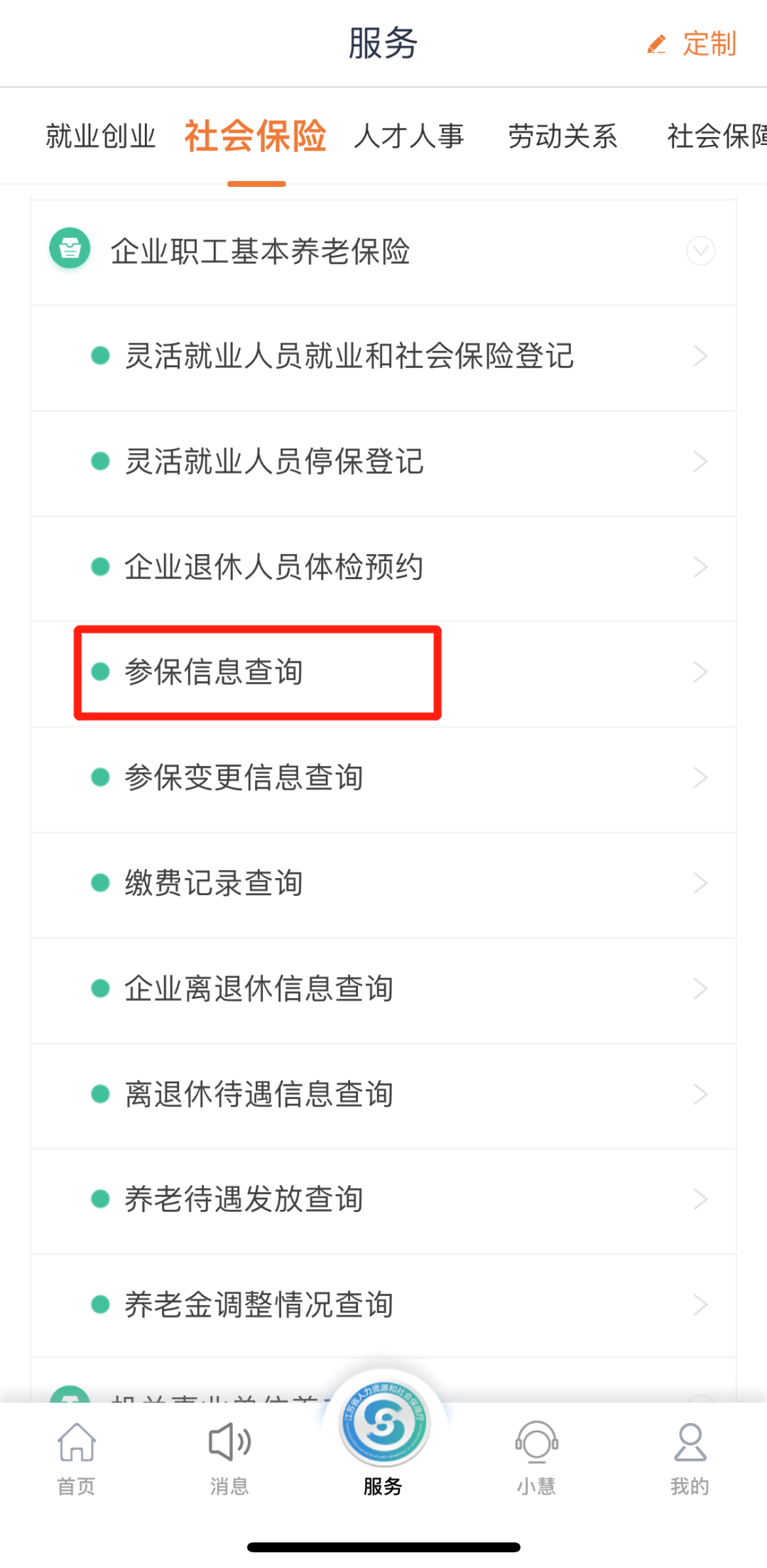Switch to the 人才人事 tab
Screen dimensions: 767x1568
409,136
